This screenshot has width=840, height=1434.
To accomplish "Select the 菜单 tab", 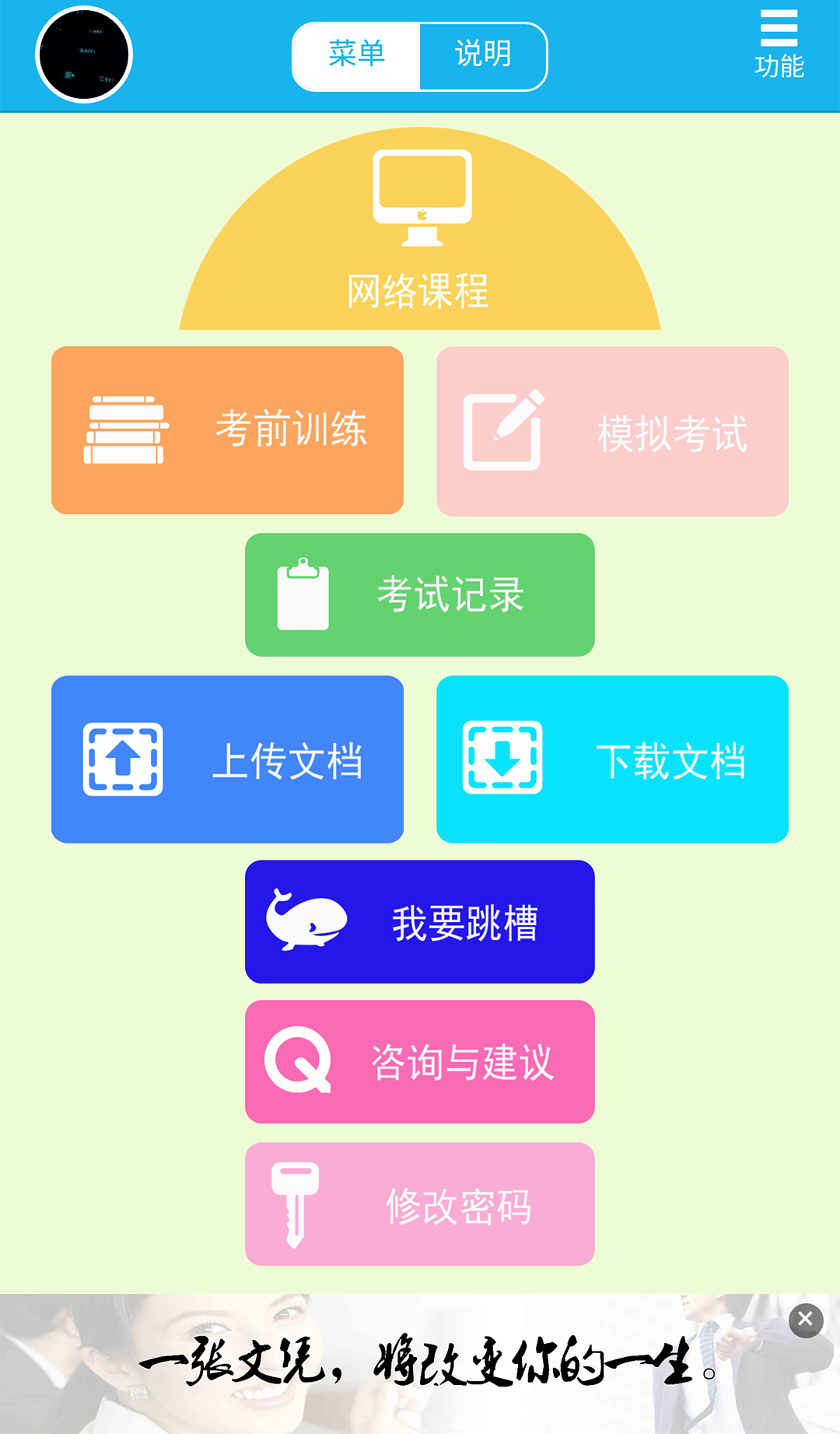I will 355,54.
